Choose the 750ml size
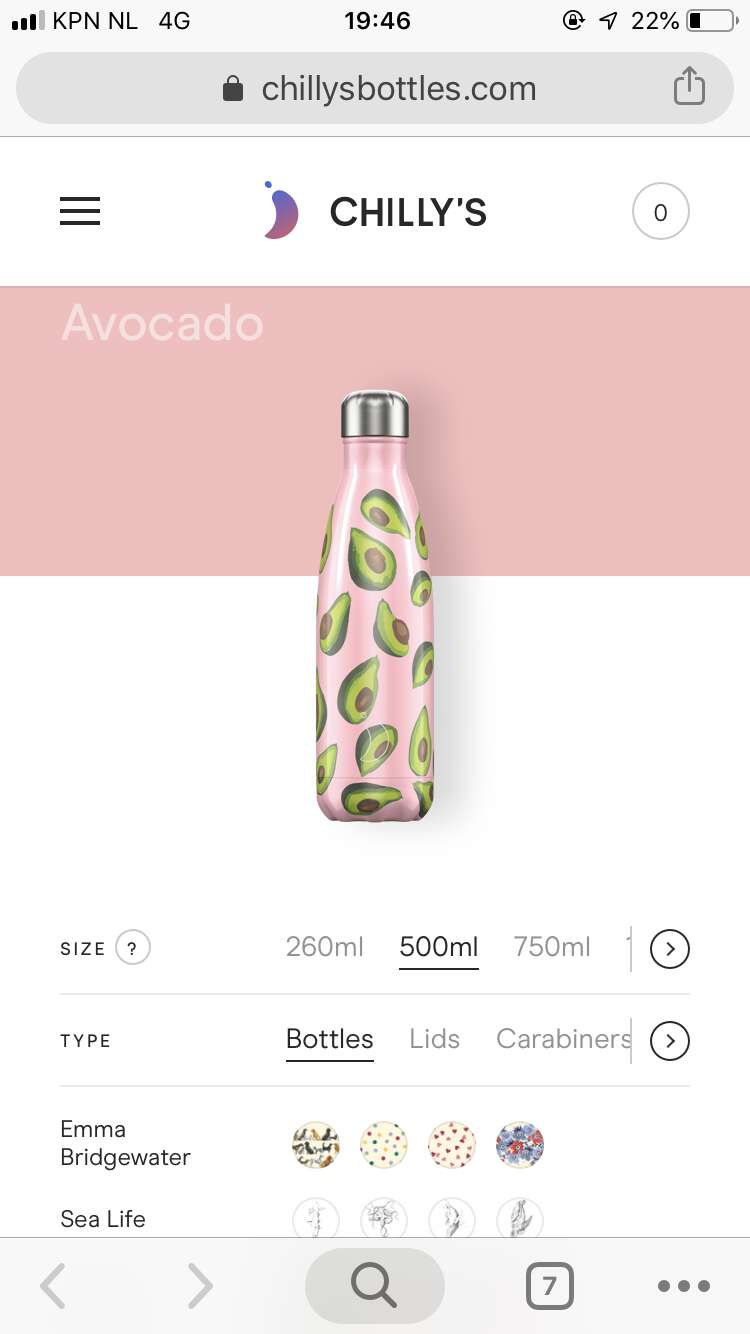This screenshot has height=1334, width=750. pos(552,947)
